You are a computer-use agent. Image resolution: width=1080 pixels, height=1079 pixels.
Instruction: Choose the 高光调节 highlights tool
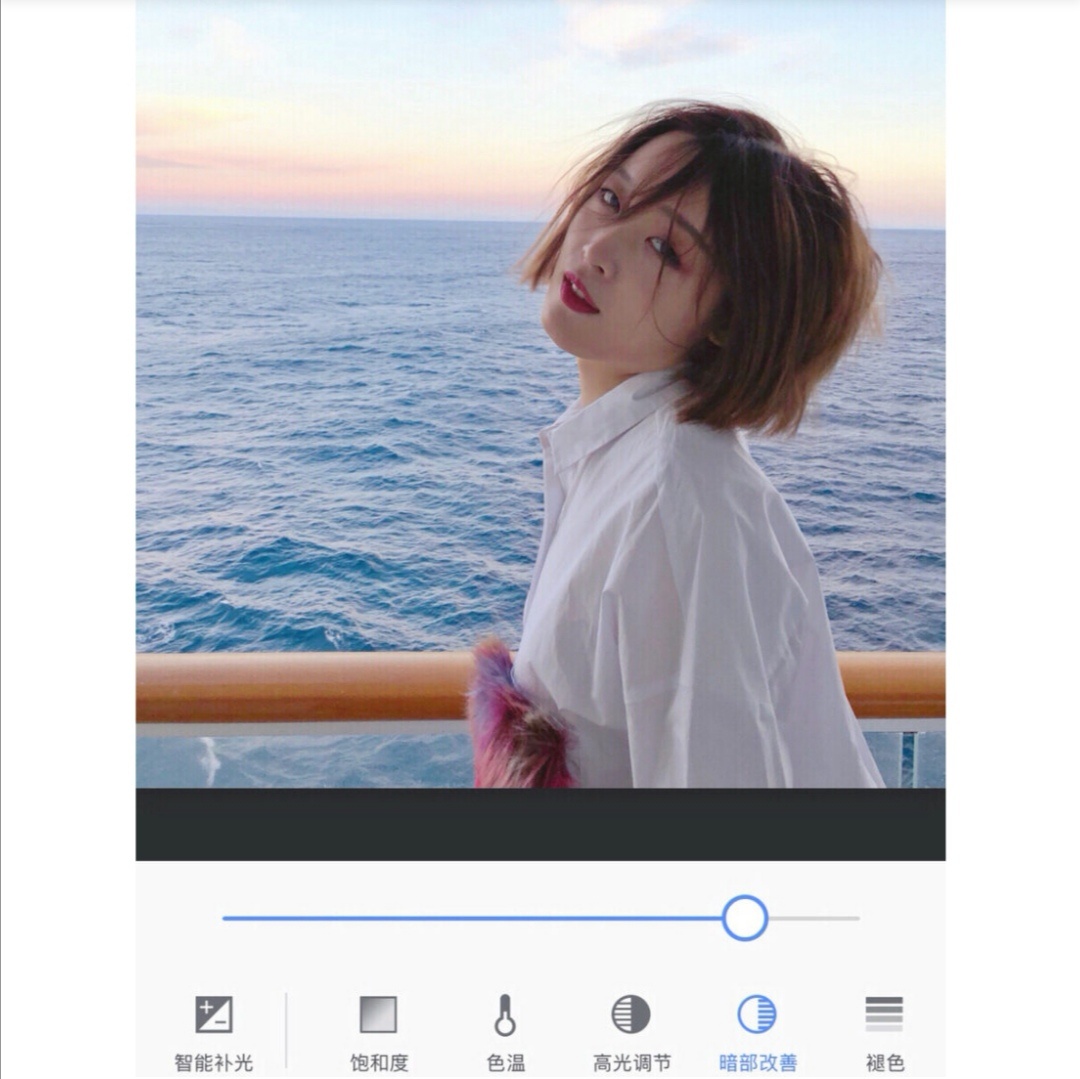coord(631,1030)
